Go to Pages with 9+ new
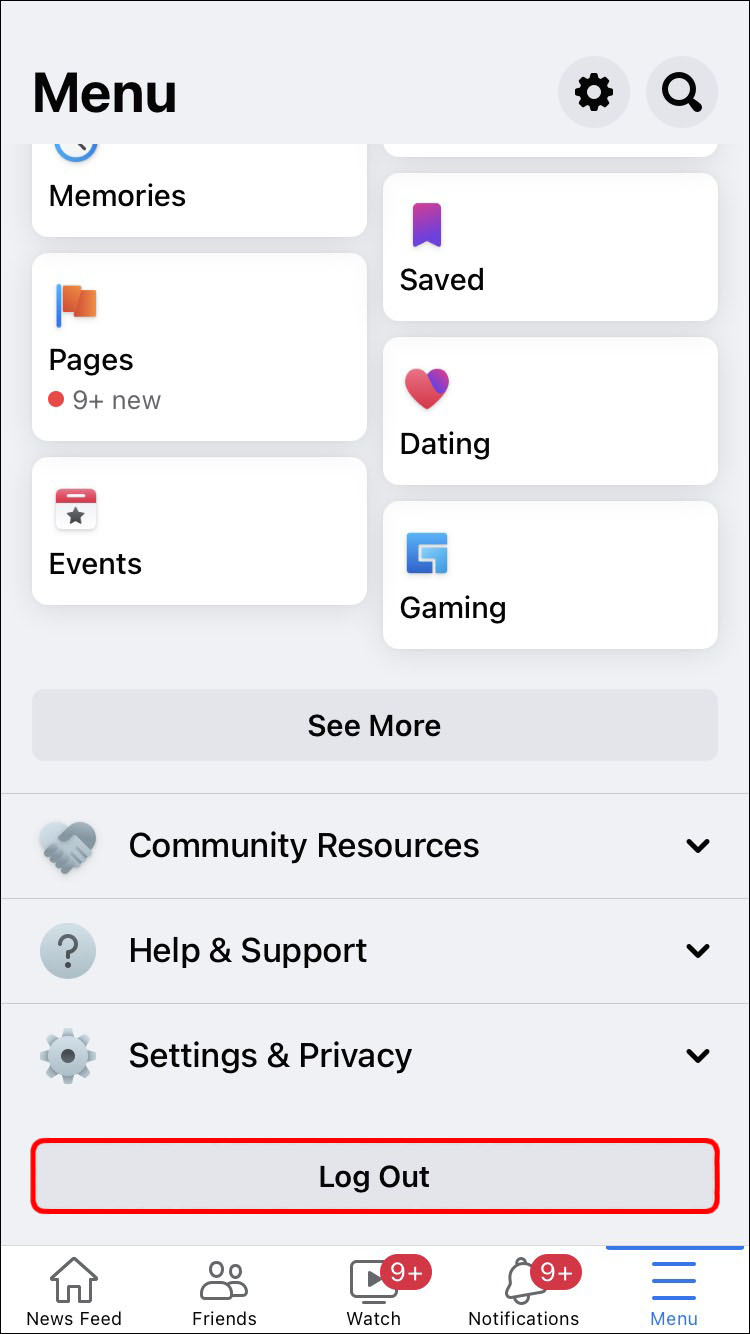This screenshot has height=1334, width=750. pos(199,347)
